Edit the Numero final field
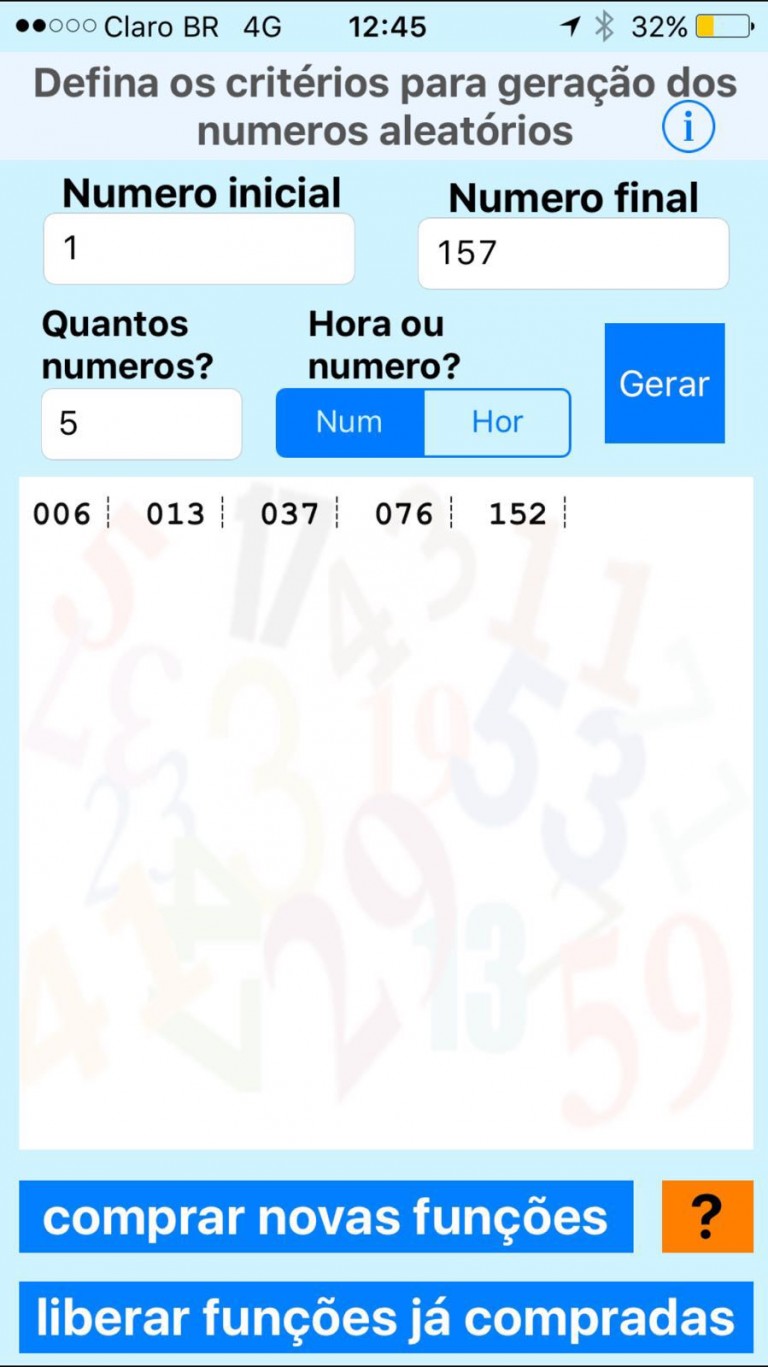This screenshot has width=768, height=1367. click(573, 254)
